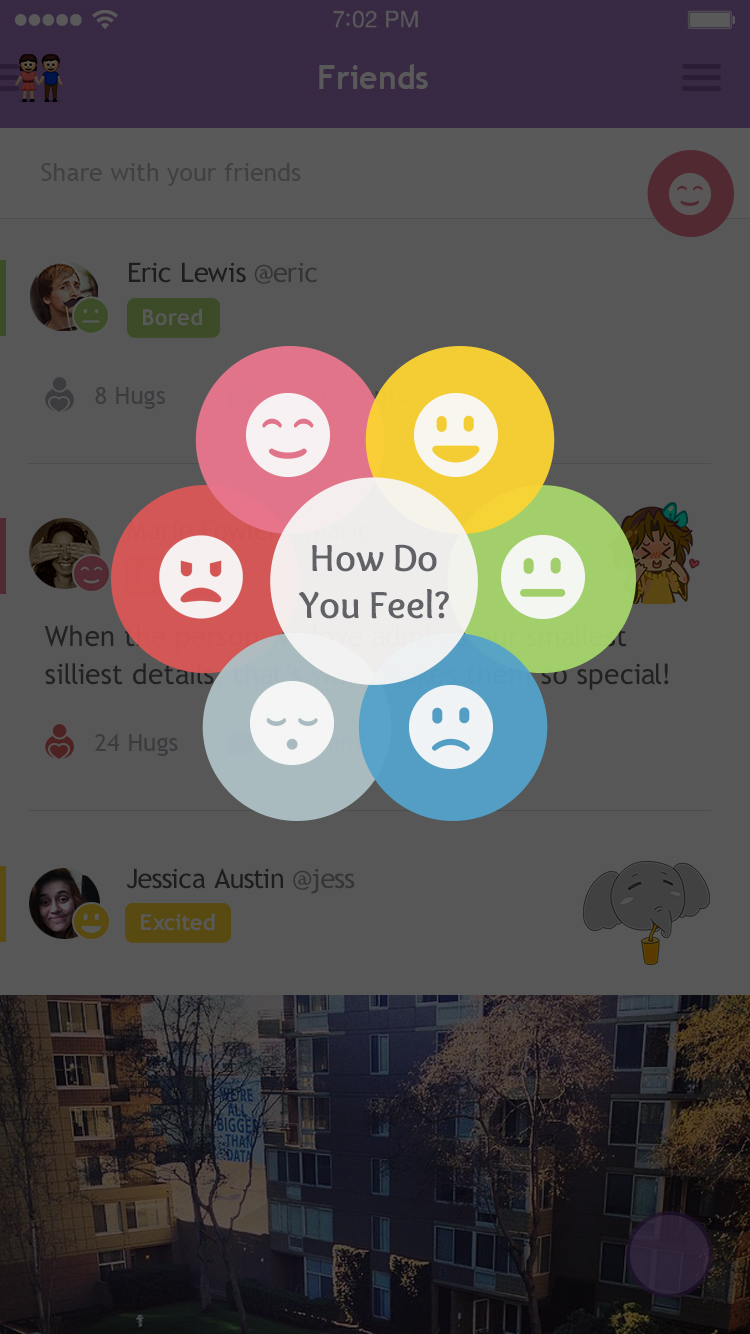The image size is (750, 1334).
Task: Pick the red angry face
Action: (x=201, y=577)
